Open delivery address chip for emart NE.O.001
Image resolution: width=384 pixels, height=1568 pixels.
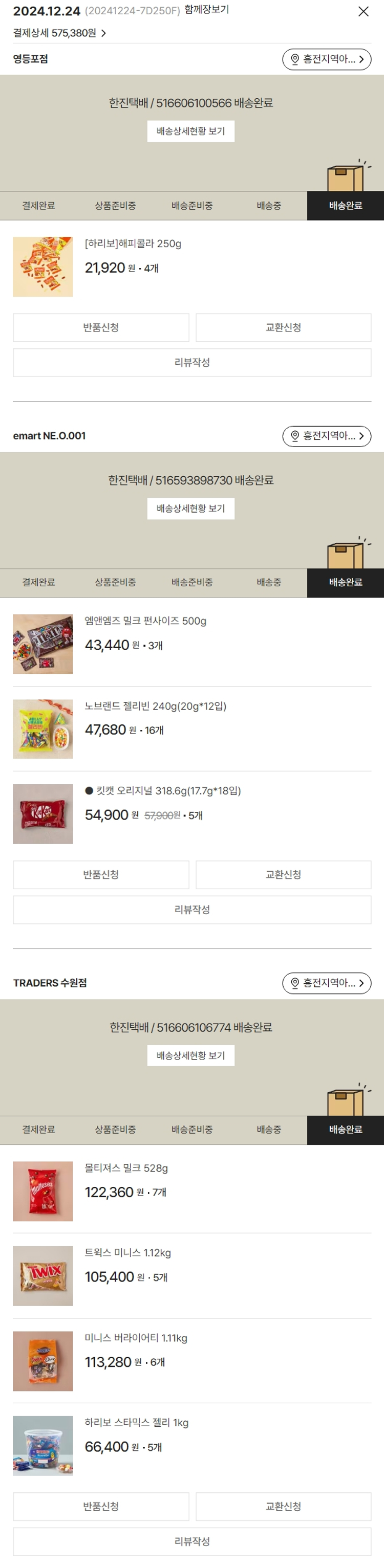[327, 436]
